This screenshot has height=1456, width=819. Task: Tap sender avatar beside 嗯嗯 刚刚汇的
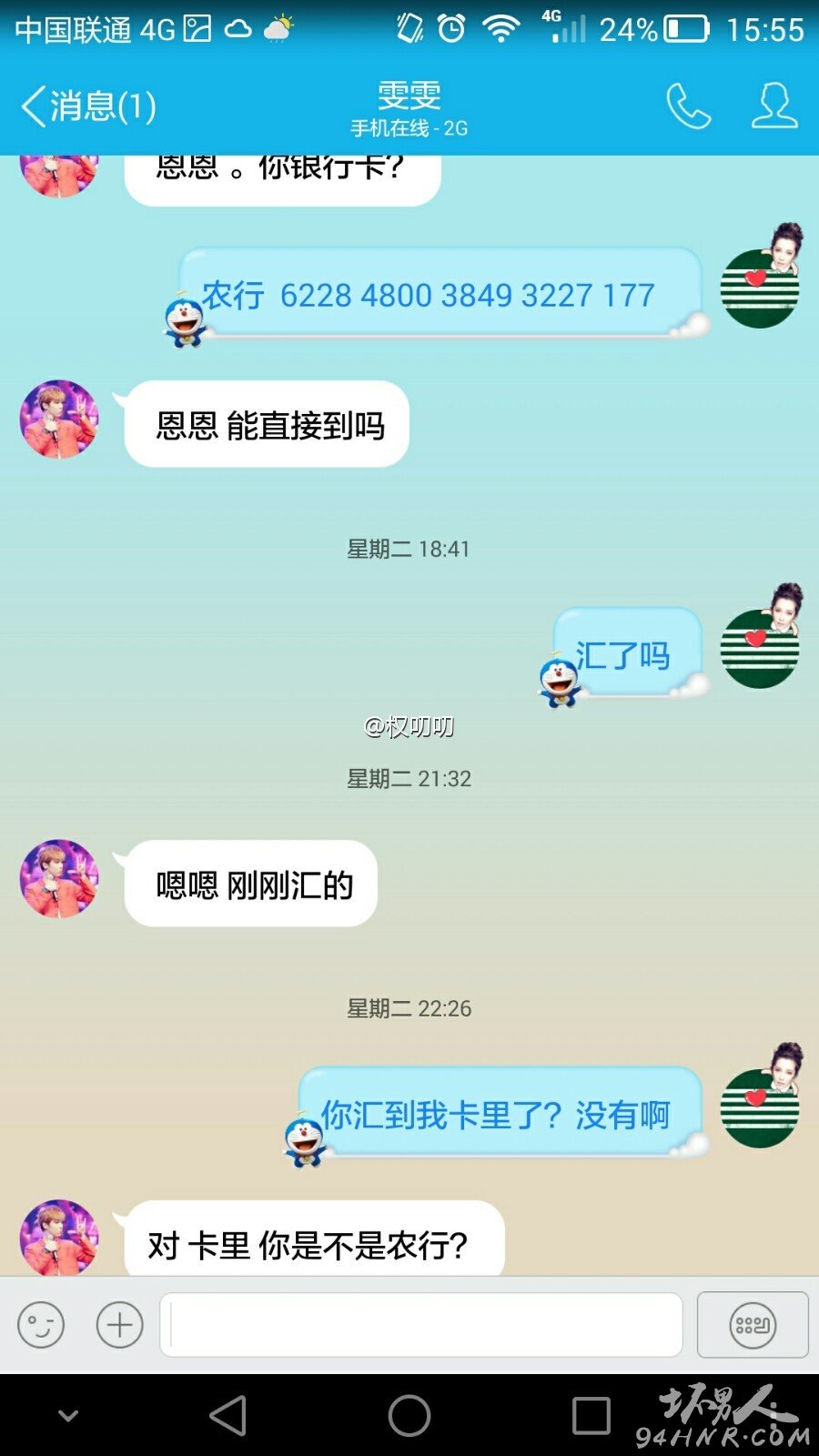tap(59, 878)
